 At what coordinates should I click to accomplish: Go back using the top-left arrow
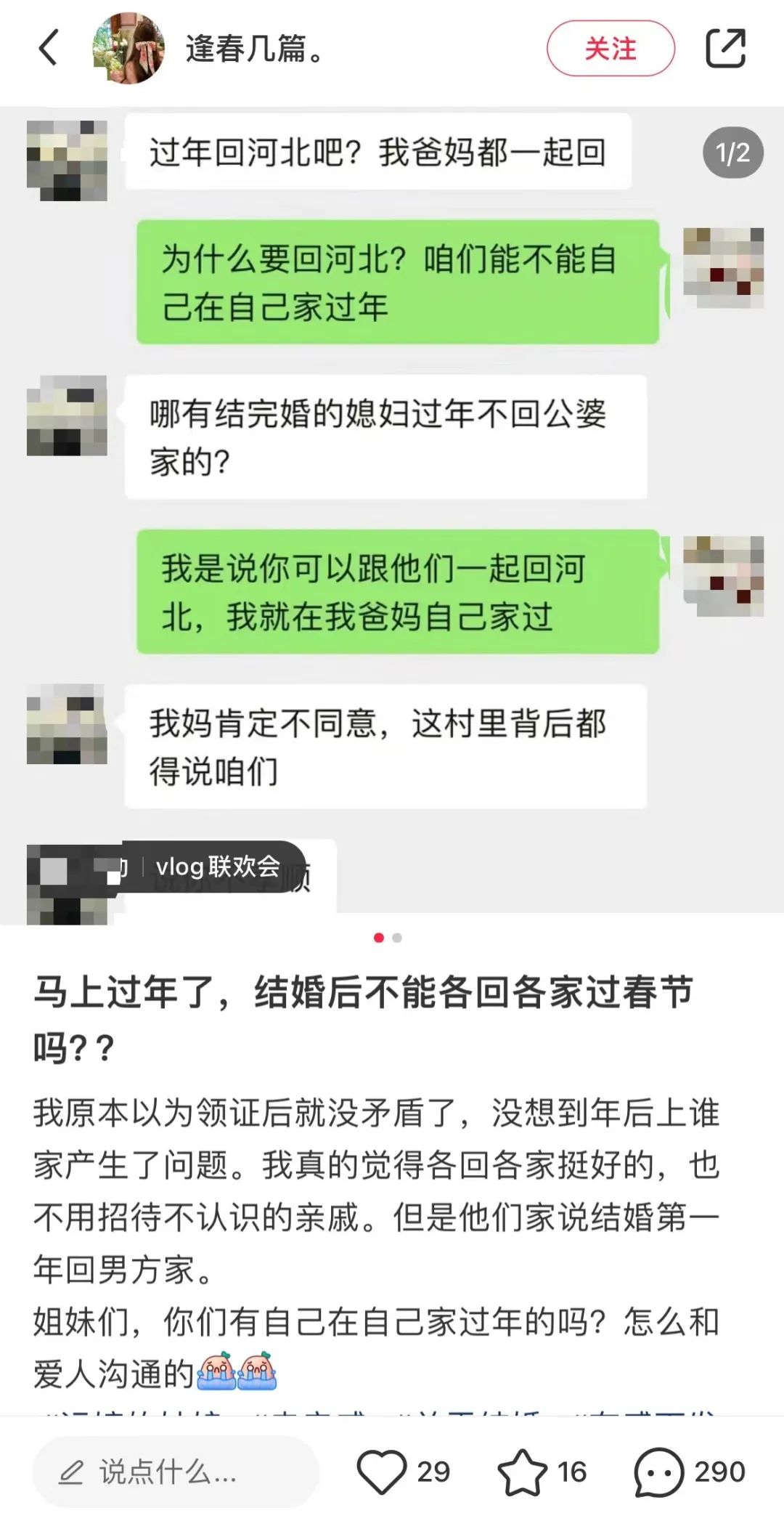coord(48,49)
